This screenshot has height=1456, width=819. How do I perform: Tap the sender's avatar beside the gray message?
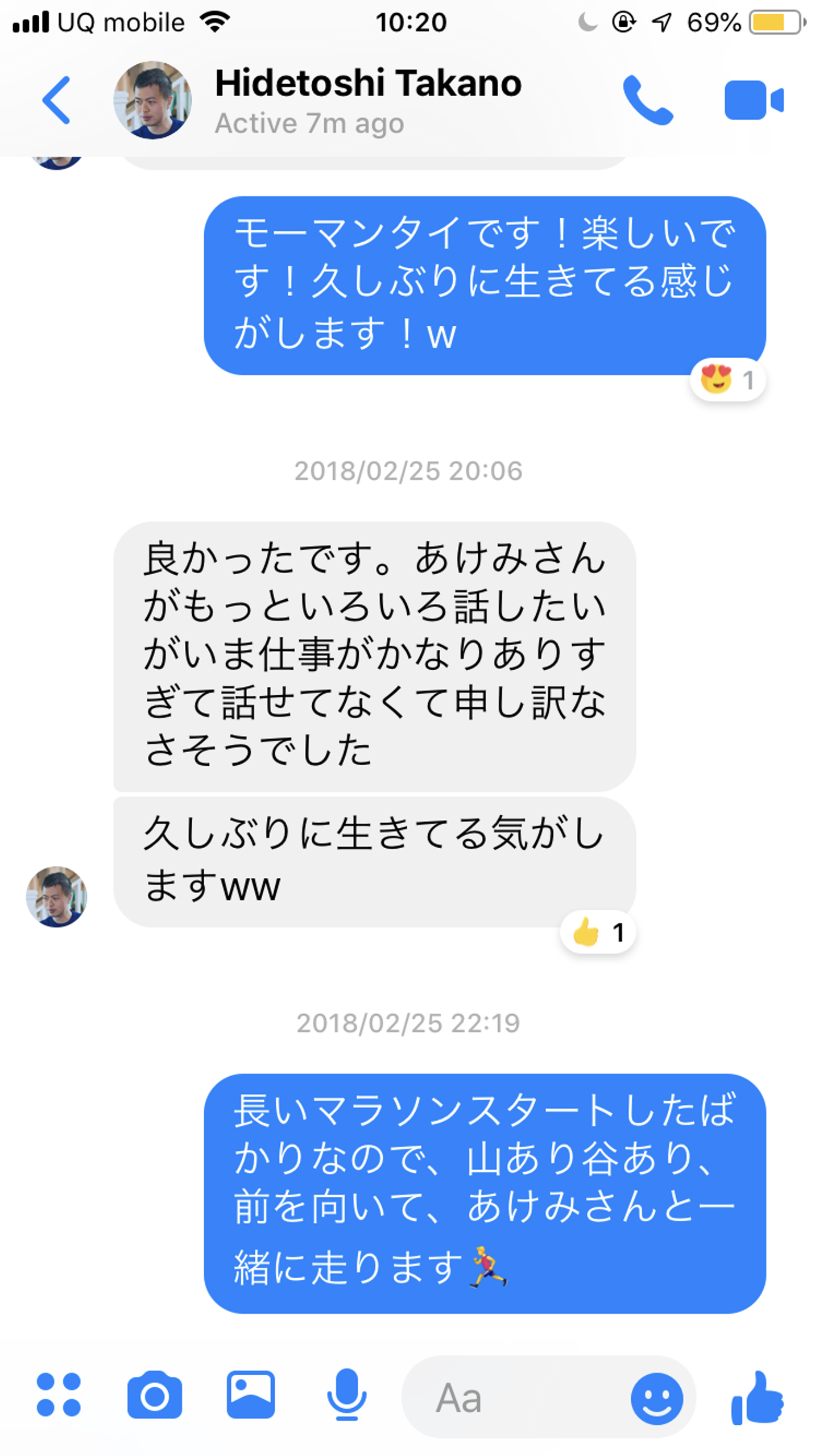[56, 896]
